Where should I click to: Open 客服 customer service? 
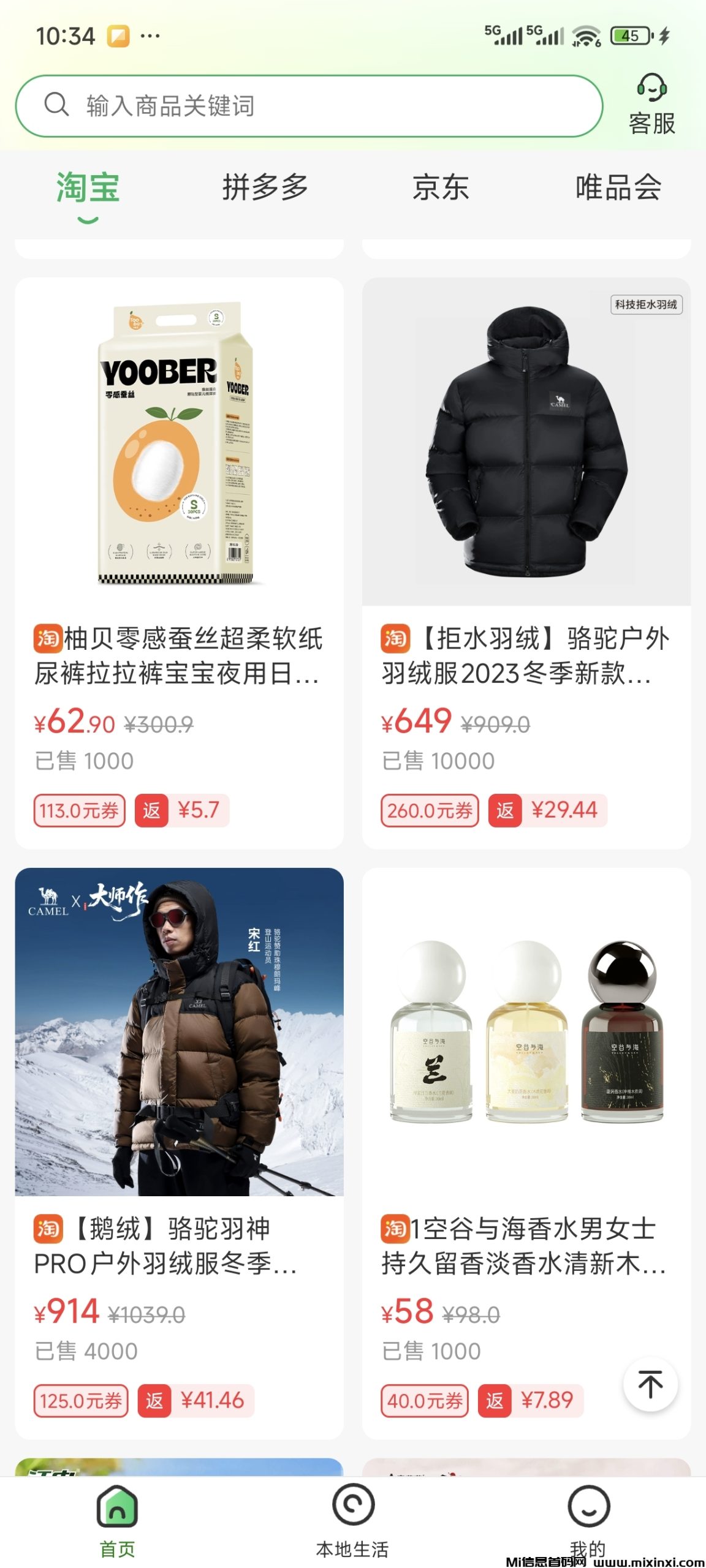[x=651, y=105]
